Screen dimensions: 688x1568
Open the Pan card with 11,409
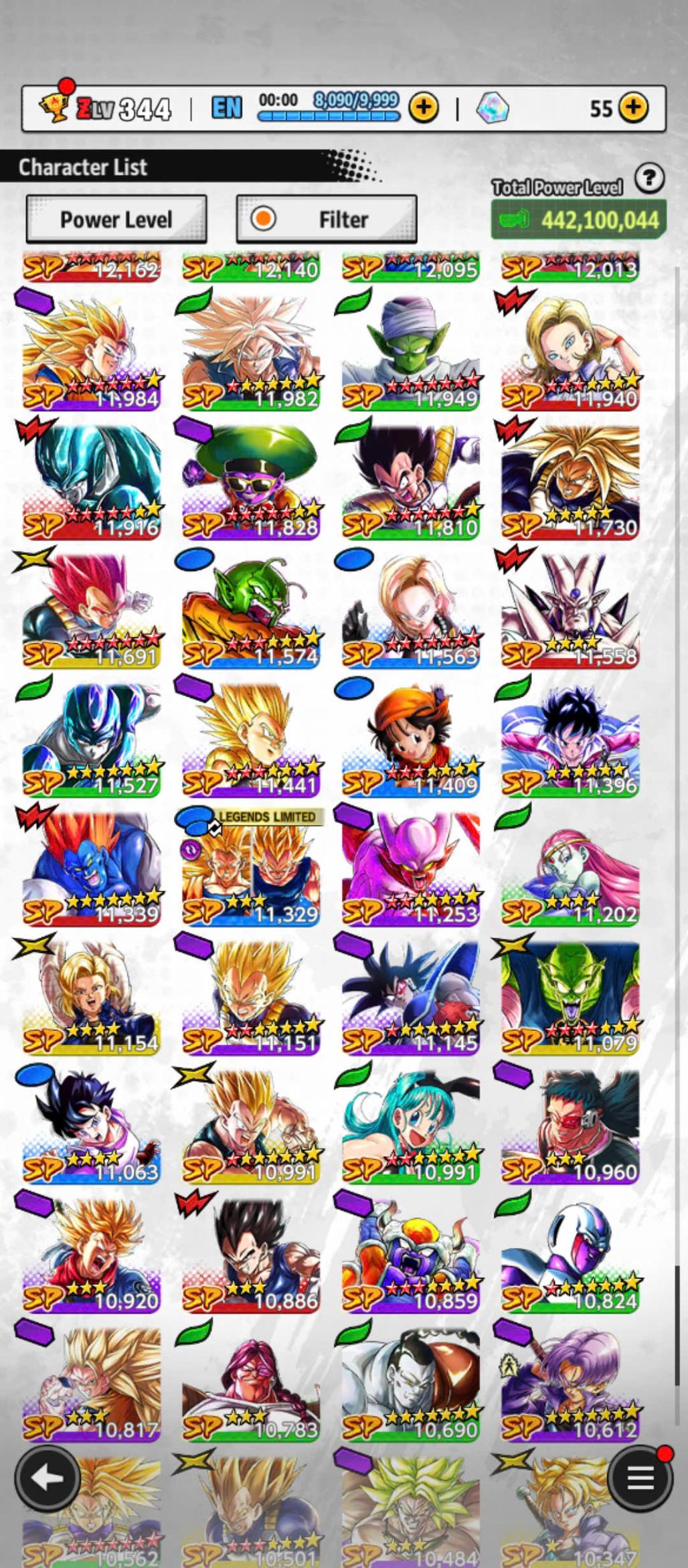pyautogui.click(x=410, y=738)
